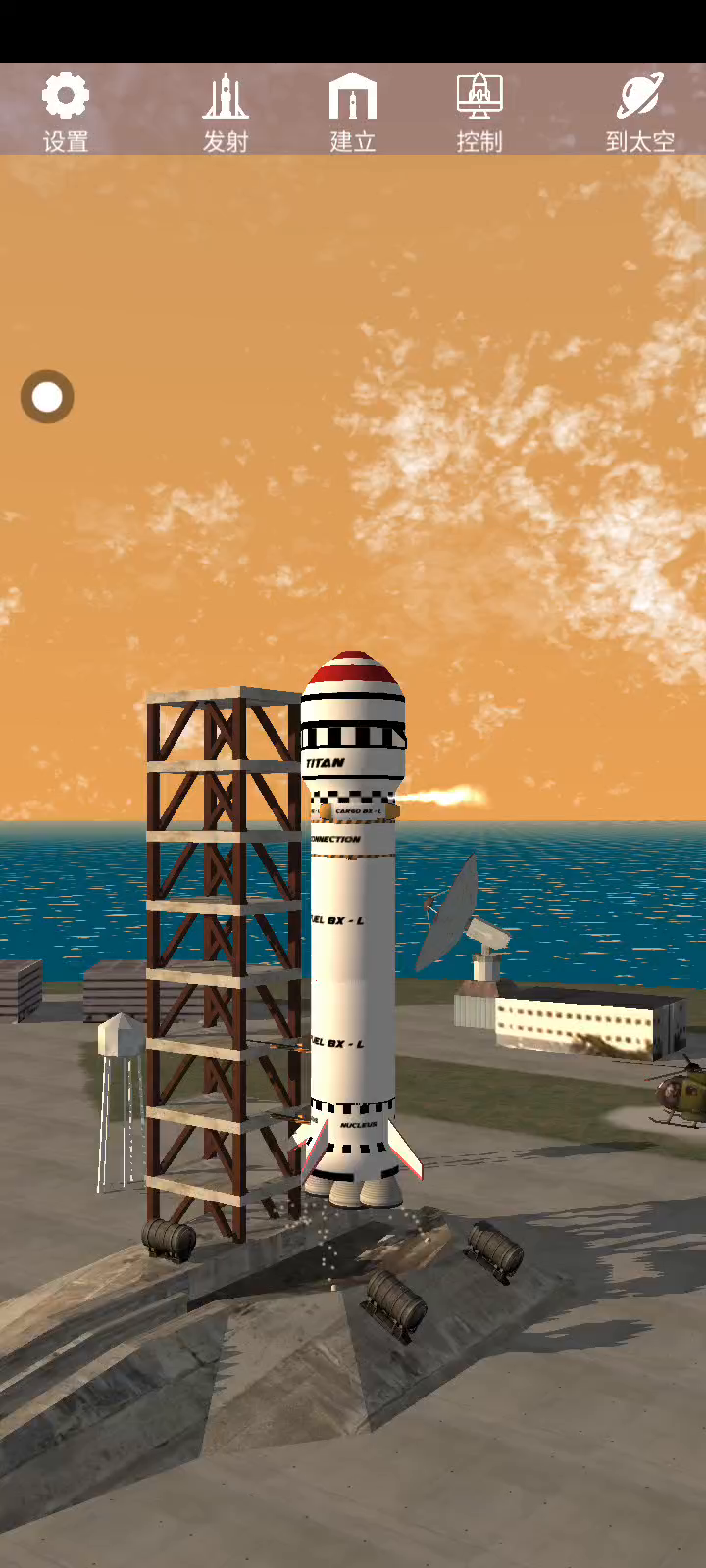Tap 发射 to launch the rocket
Screen dimensions: 706x1568
[226, 111]
